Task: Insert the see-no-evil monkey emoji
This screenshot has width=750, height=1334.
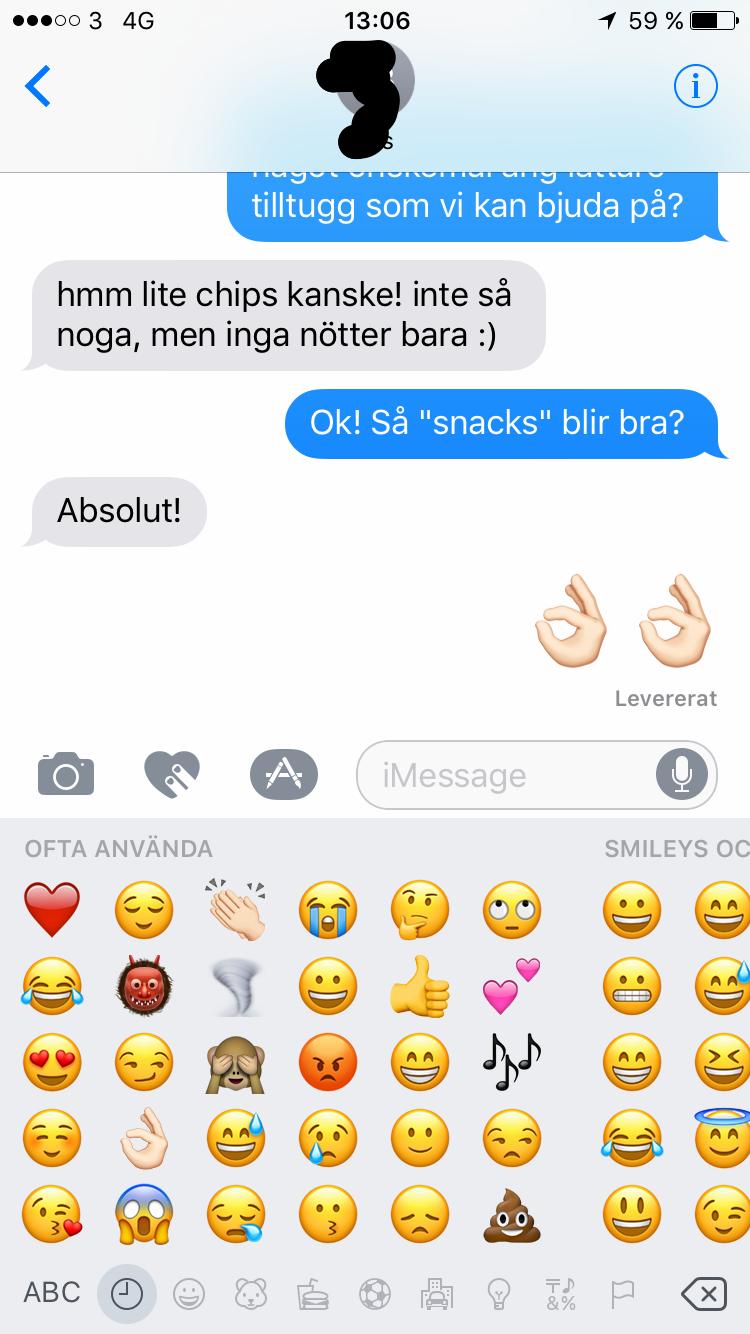Action: point(236,1062)
